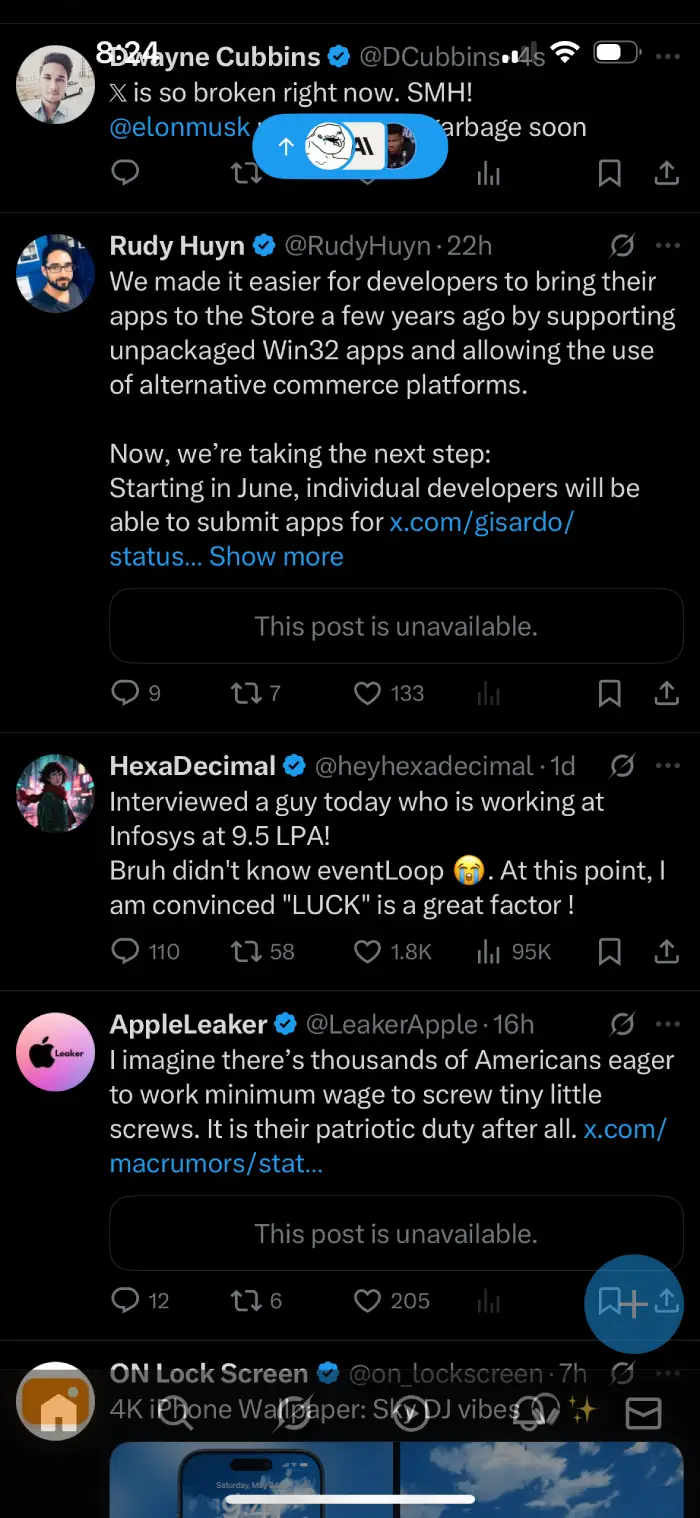The width and height of the screenshot is (700, 1518).
Task: Compose a new post with floating button
Action: tap(633, 1304)
